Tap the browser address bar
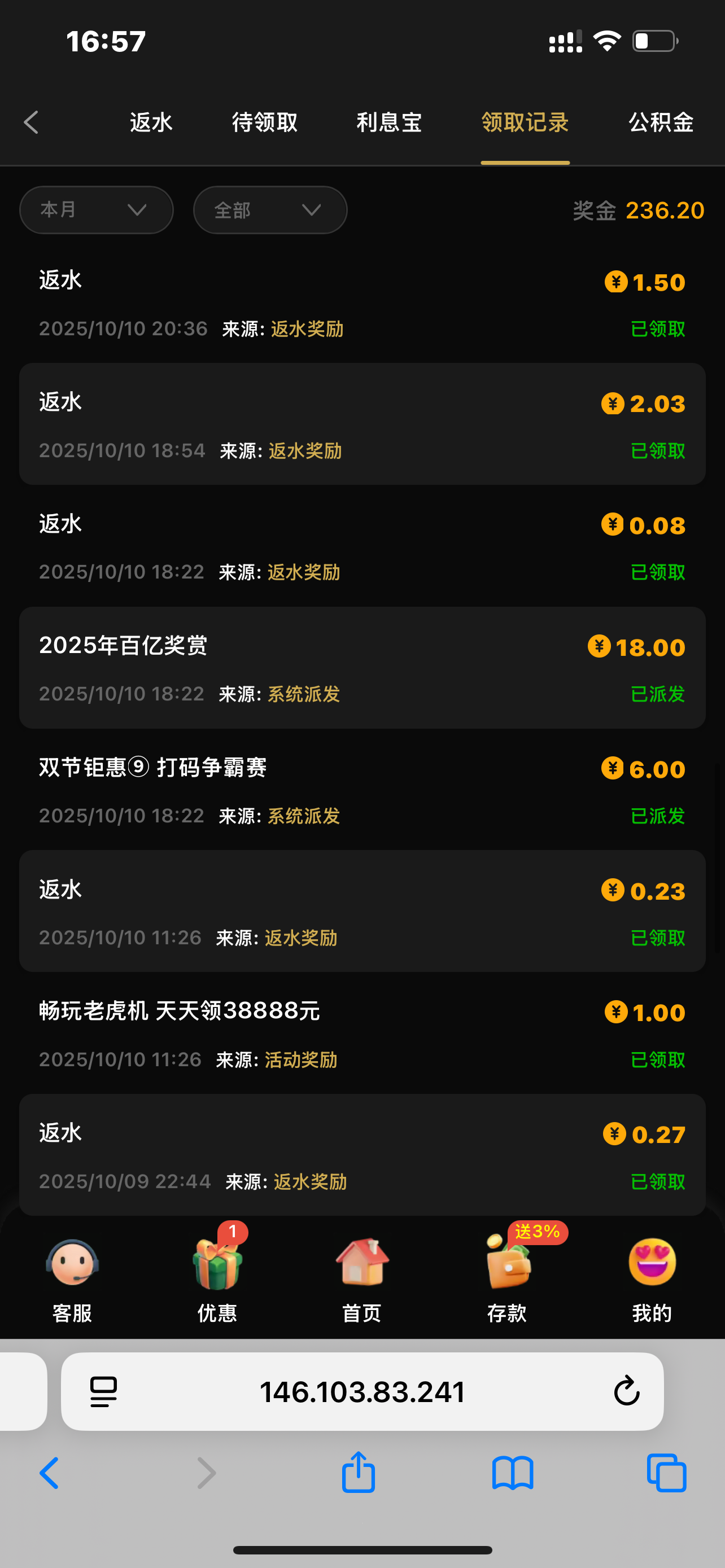Image resolution: width=725 pixels, height=1568 pixels. tap(362, 1391)
